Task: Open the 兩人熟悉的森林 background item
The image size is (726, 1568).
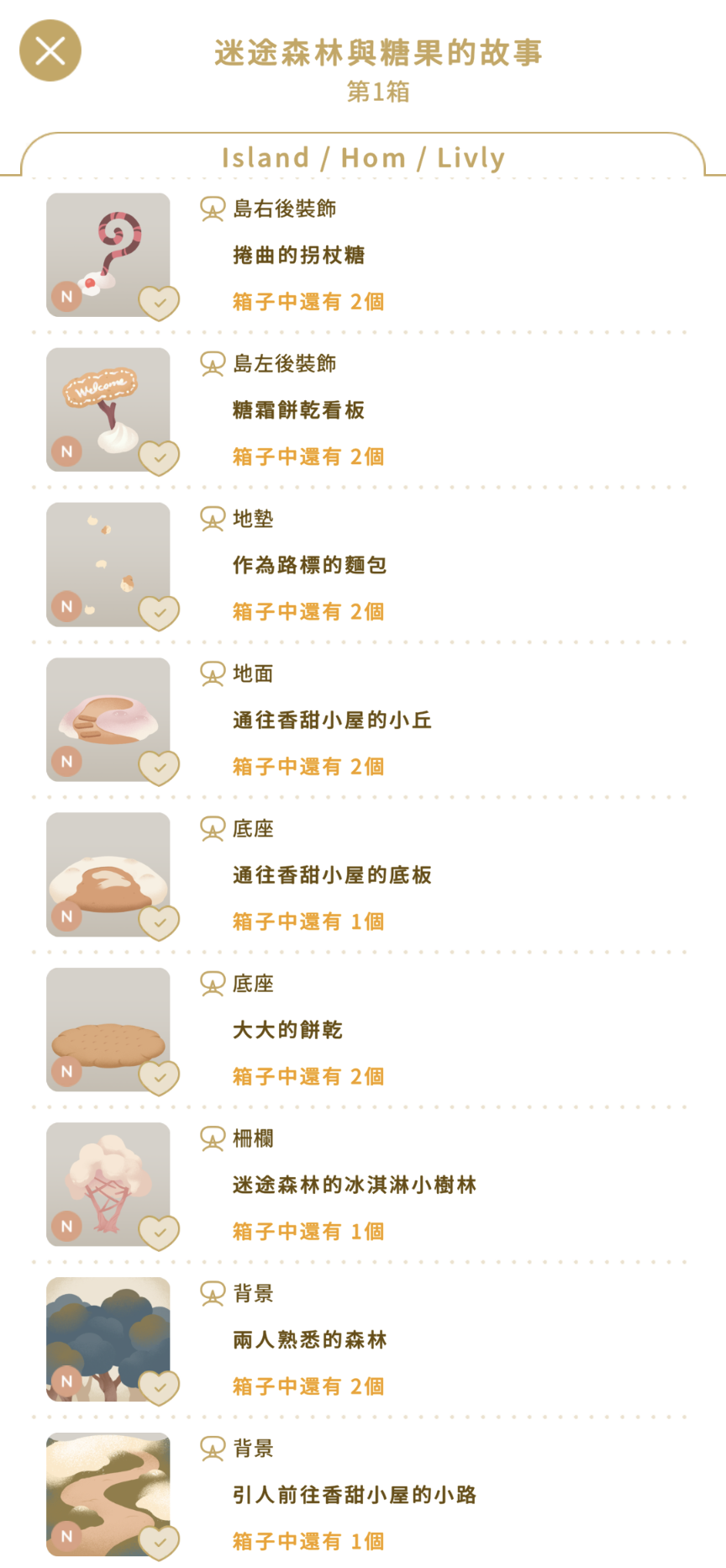Action: point(108,1339)
